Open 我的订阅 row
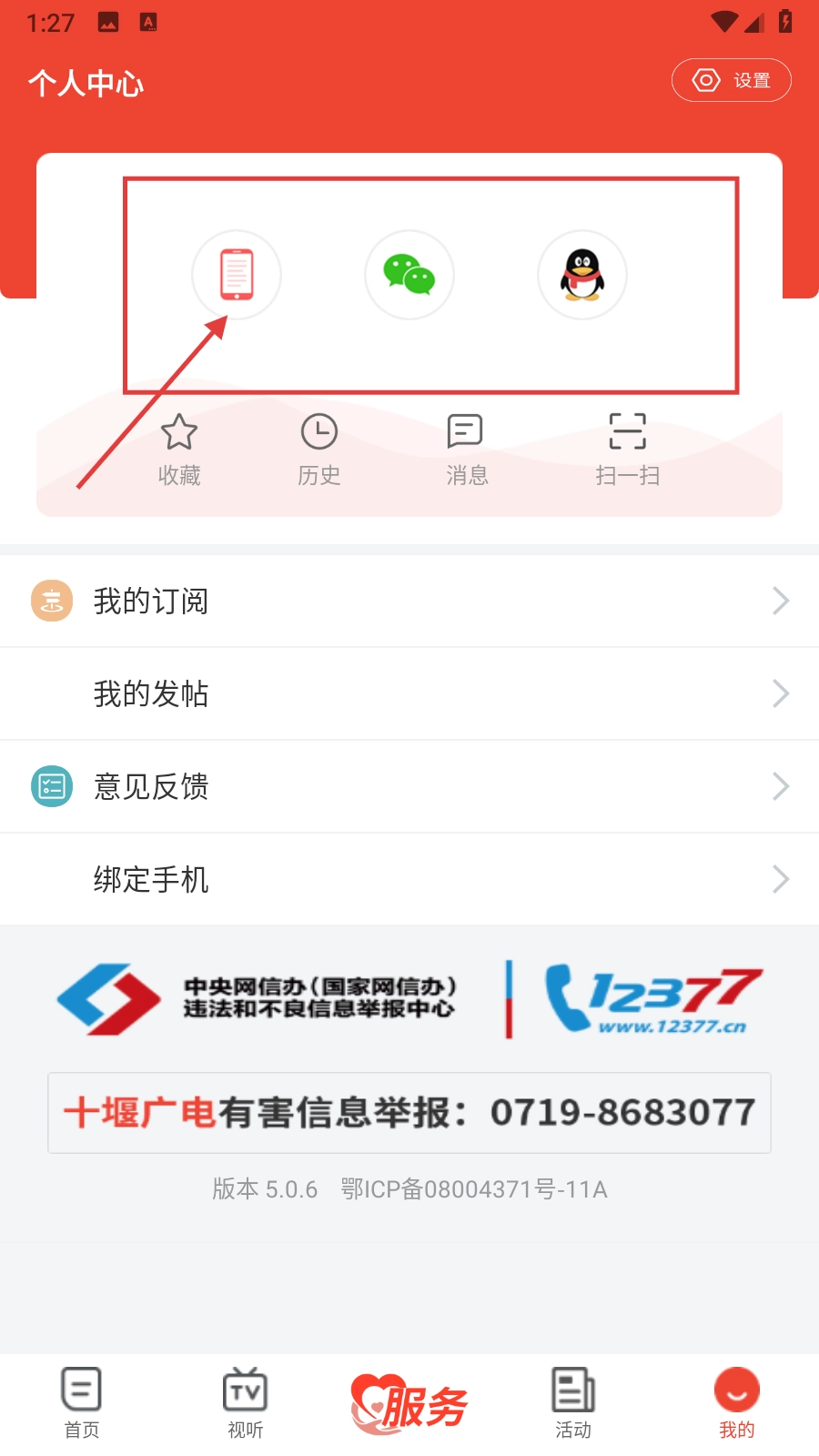This screenshot has width=819, height=1456. pos(409,602)
